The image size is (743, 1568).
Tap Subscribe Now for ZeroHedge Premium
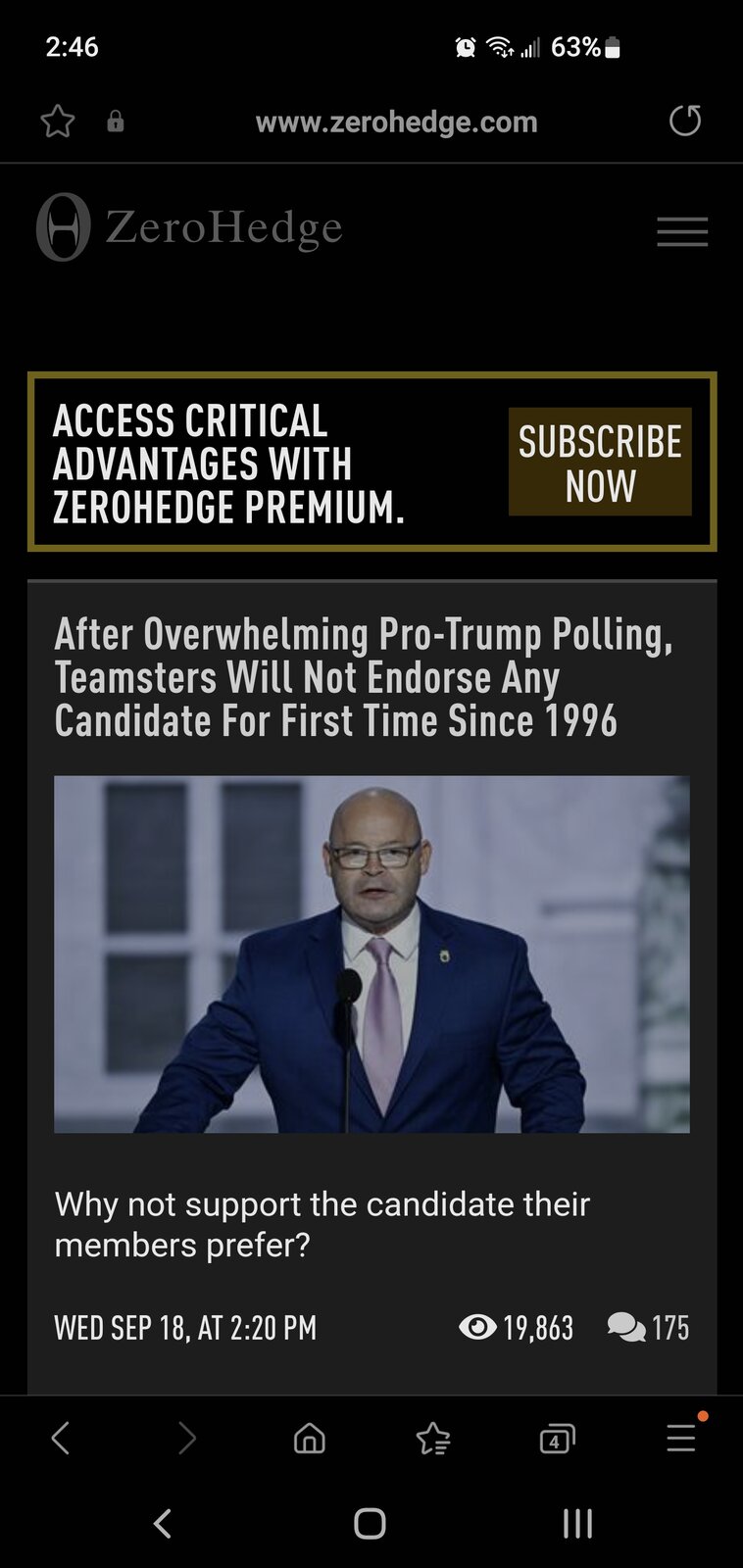point(600,462)
